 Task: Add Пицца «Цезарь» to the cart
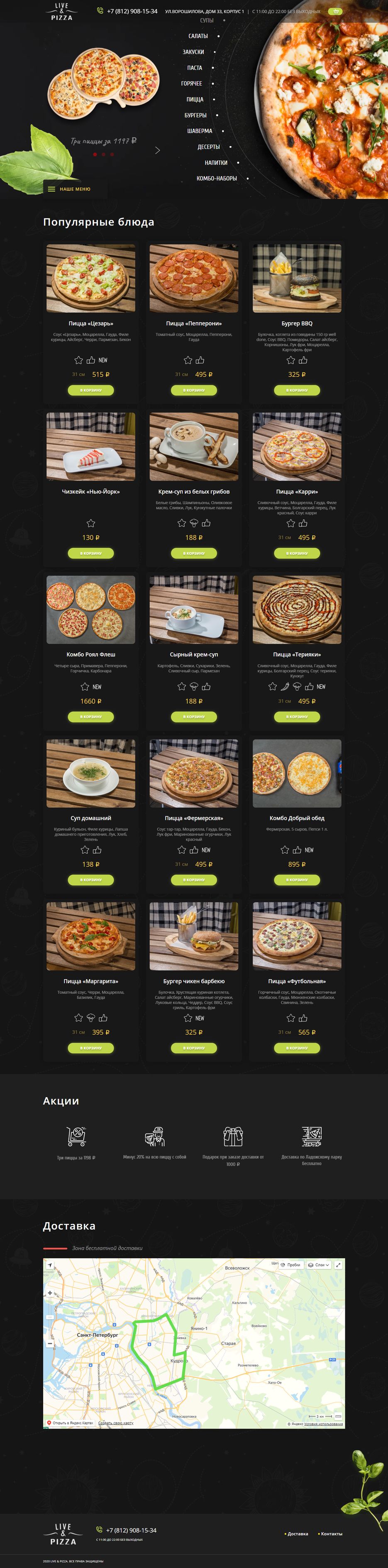(x=90, y=390)
